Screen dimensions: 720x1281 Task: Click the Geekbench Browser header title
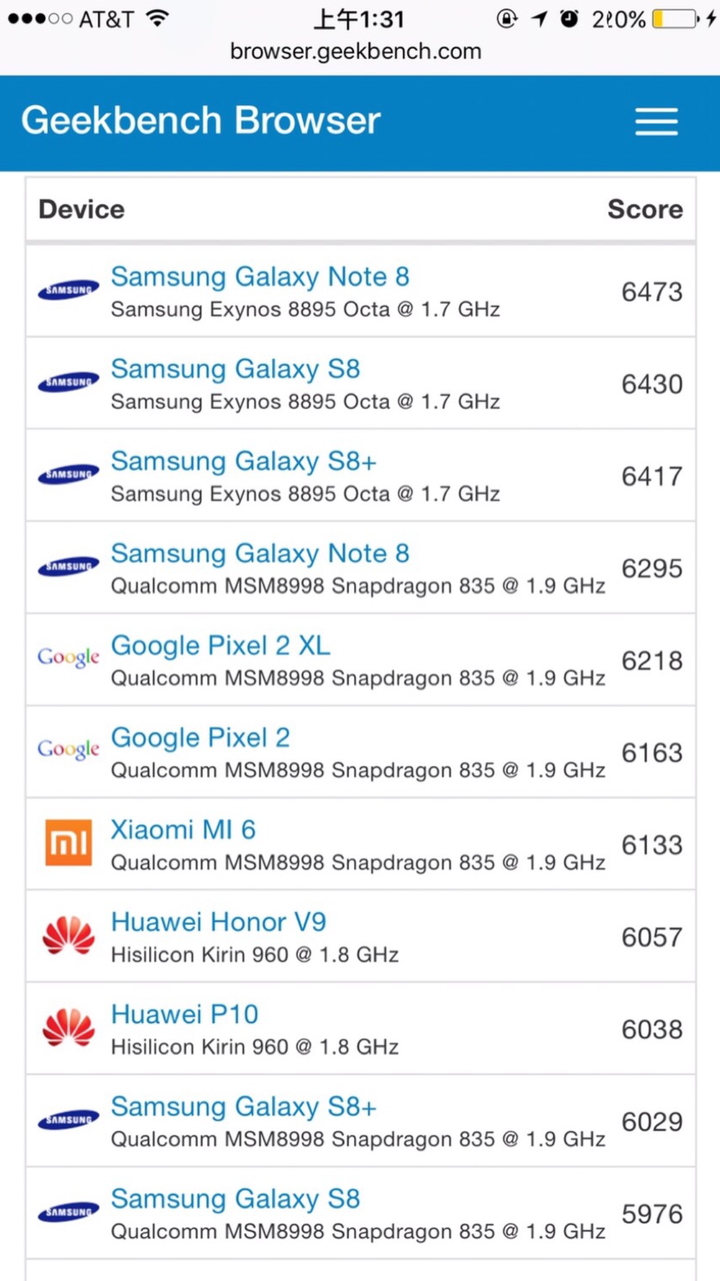[200, 121]
